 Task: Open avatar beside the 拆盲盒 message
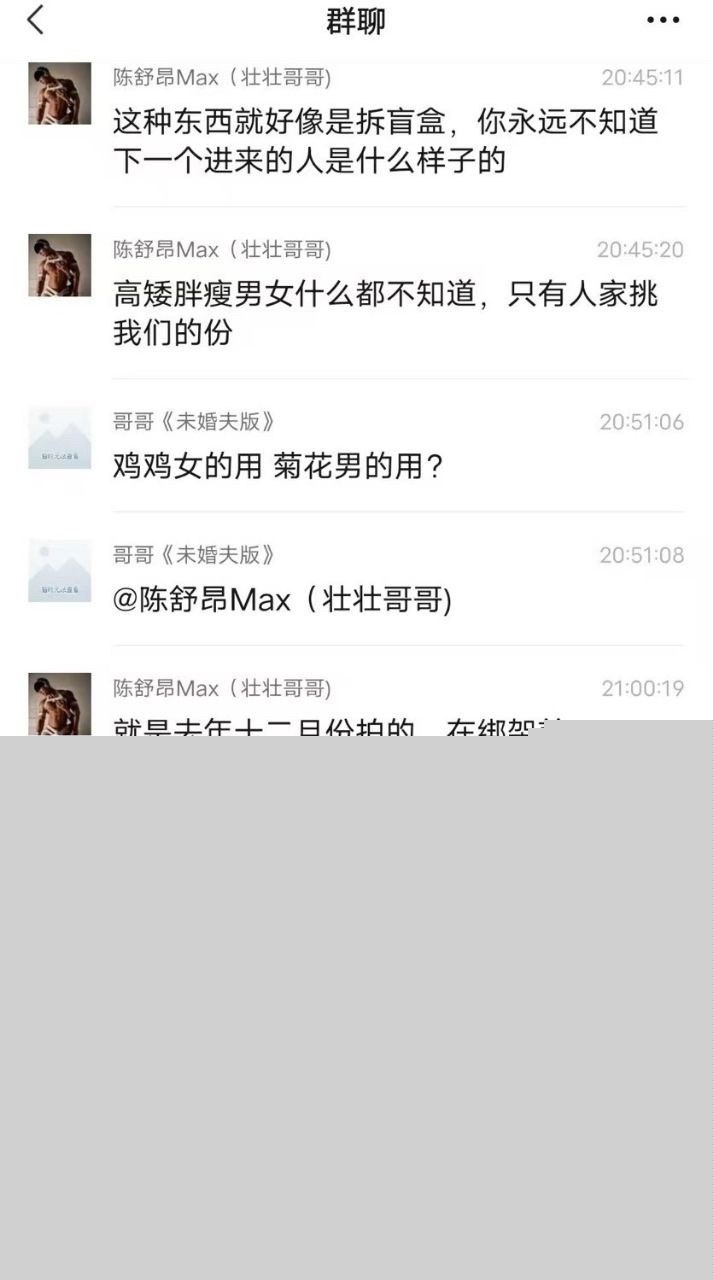59,94
